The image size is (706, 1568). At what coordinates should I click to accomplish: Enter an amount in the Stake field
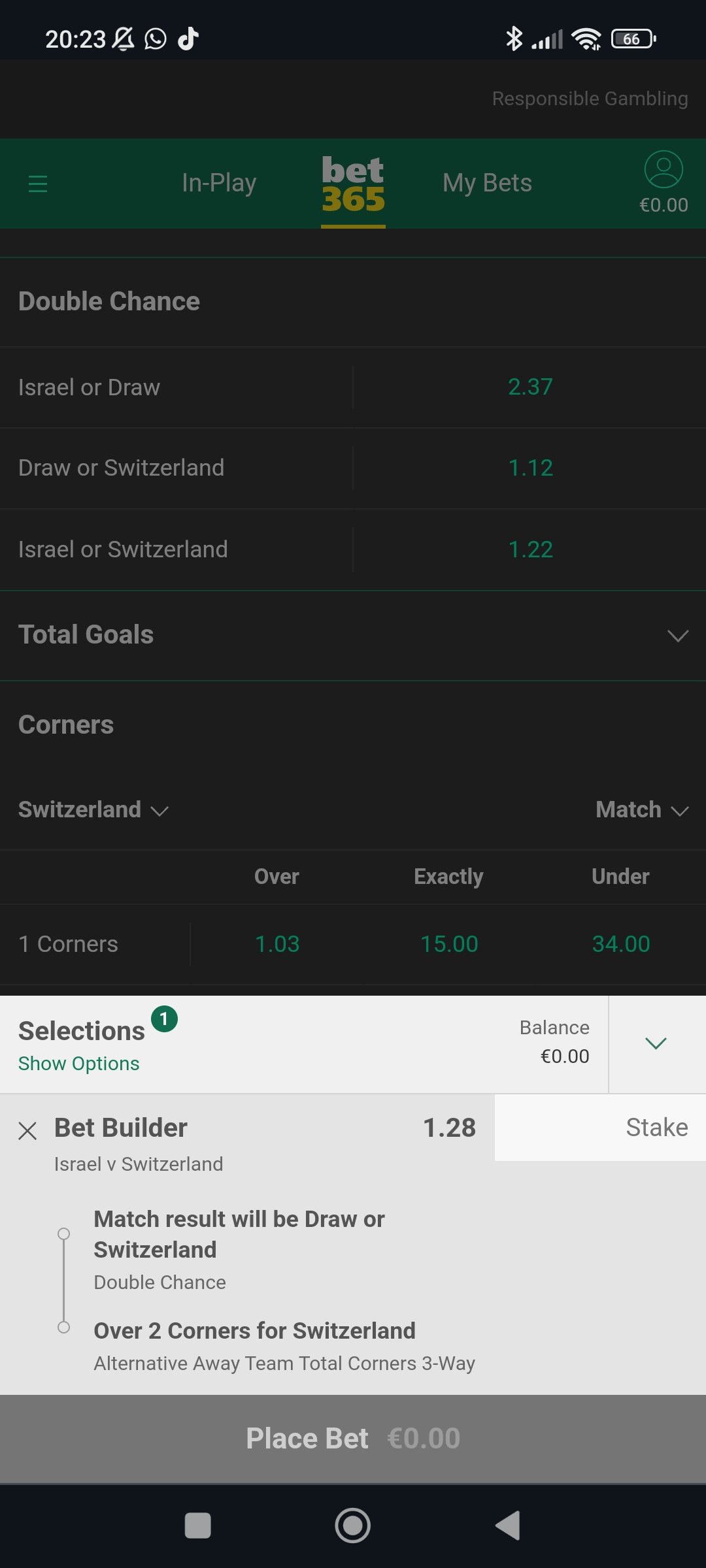click(600, 1128)
